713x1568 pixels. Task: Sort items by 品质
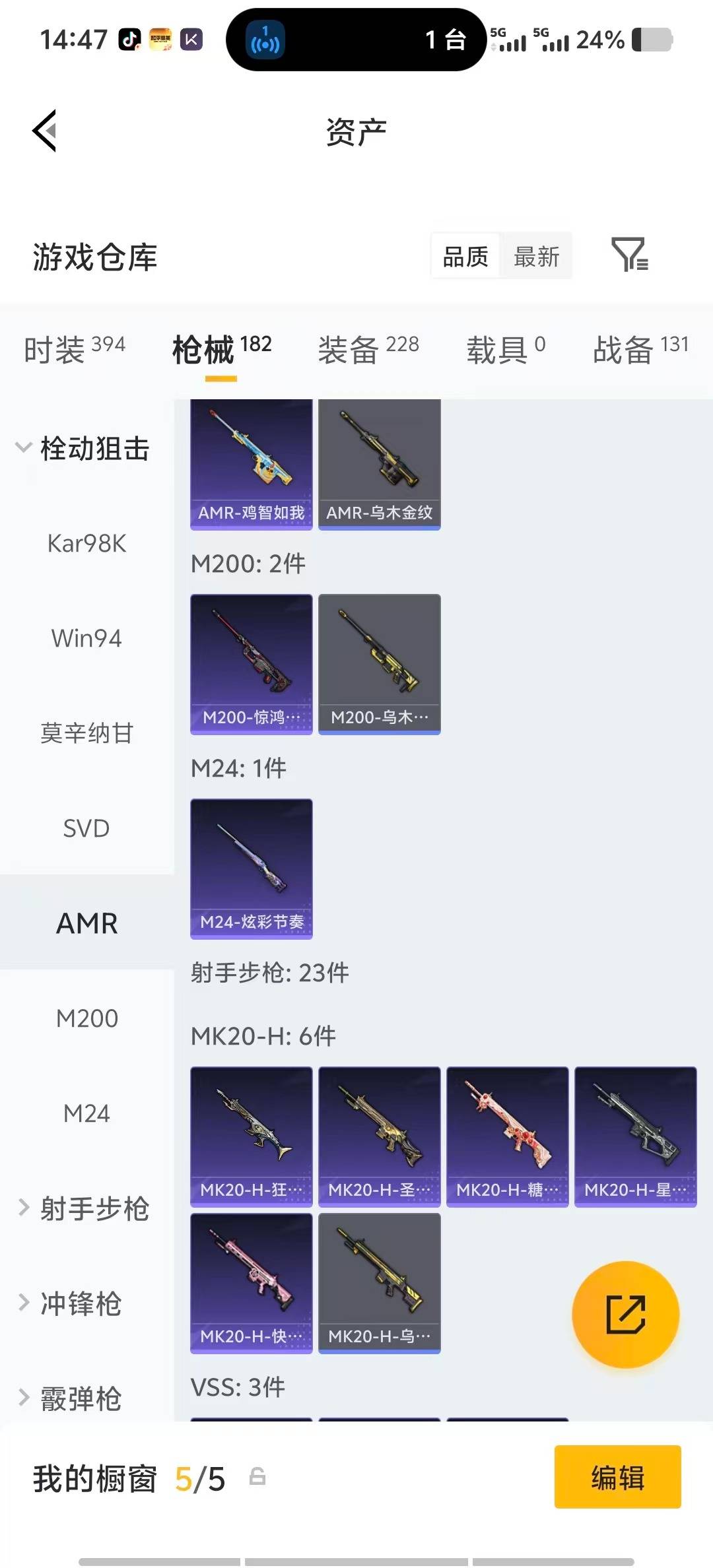coord(465,256)
